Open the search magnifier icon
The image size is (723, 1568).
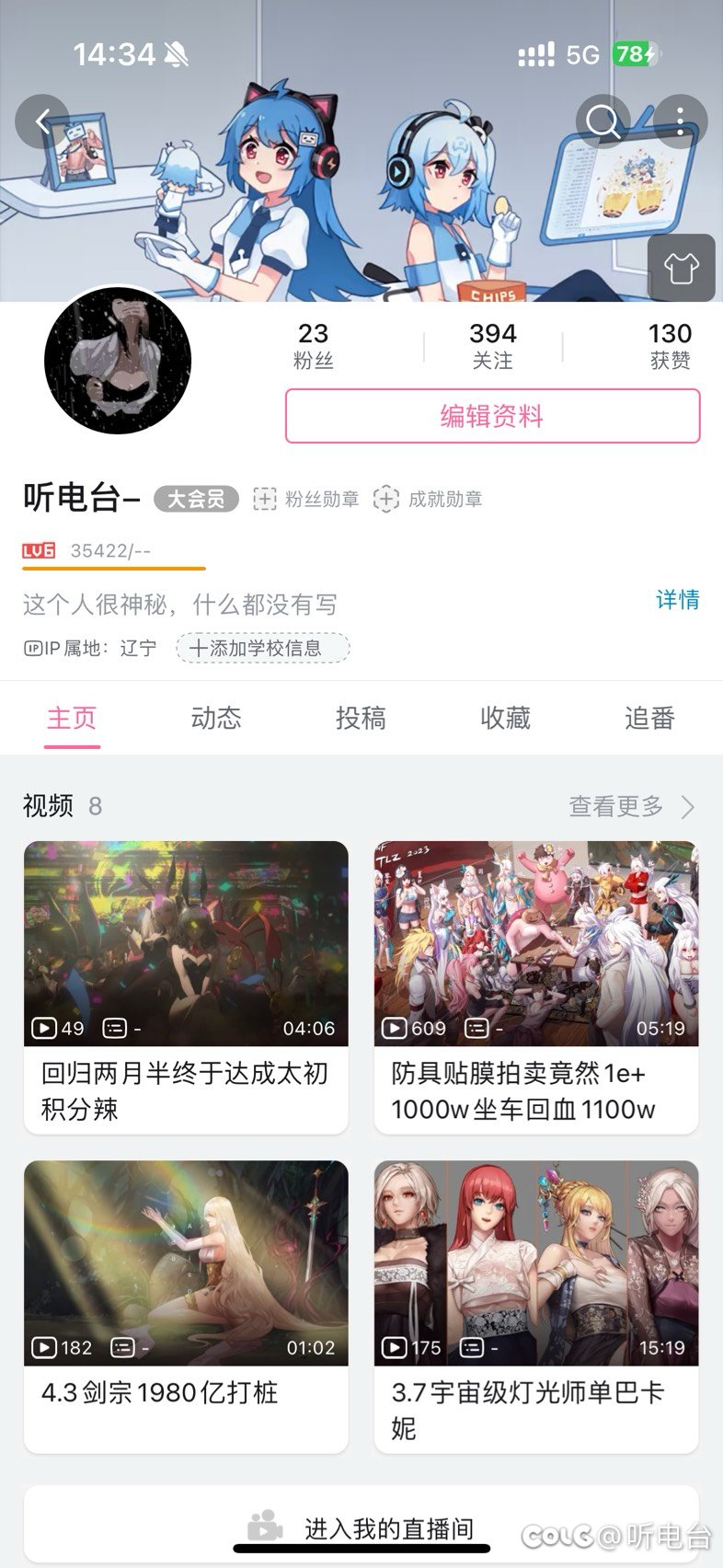(x=602, y=121)
